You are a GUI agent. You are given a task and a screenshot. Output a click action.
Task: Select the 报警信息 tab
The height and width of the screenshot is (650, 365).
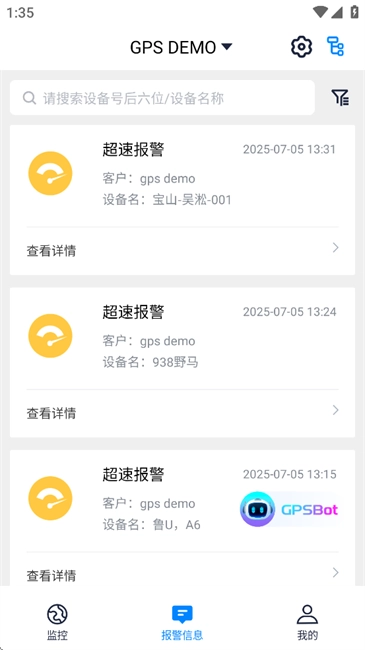click(182, 622)
